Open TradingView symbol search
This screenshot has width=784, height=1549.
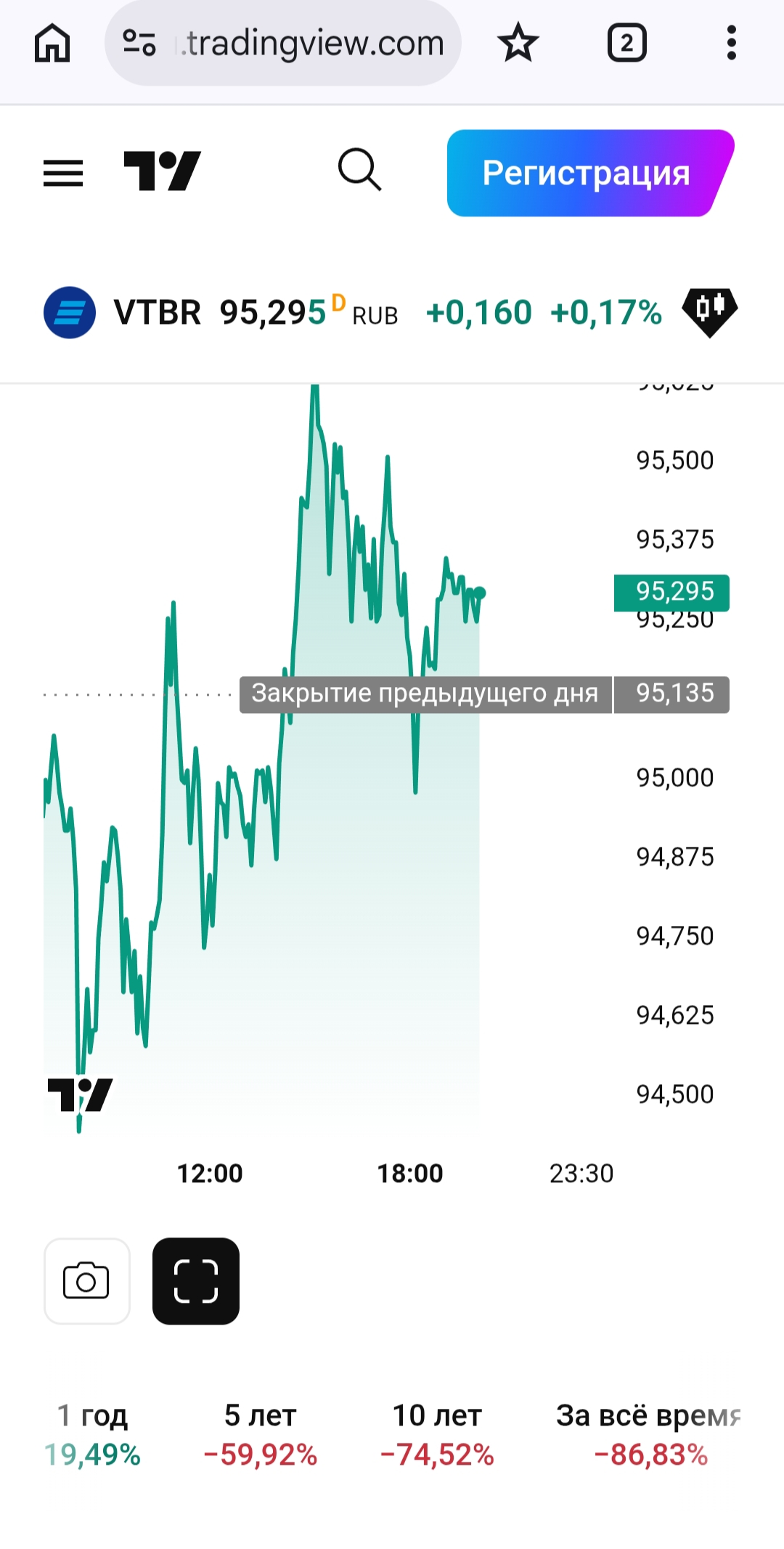pyautogui.click(x=359, y=170)
